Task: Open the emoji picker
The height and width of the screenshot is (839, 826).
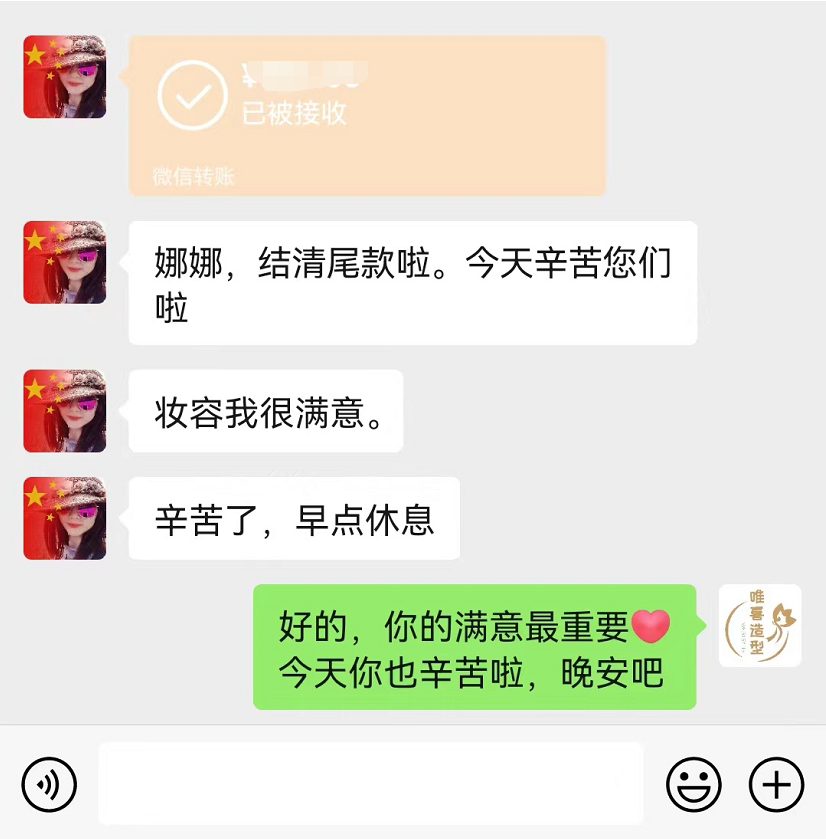Action: click(694, 783)
